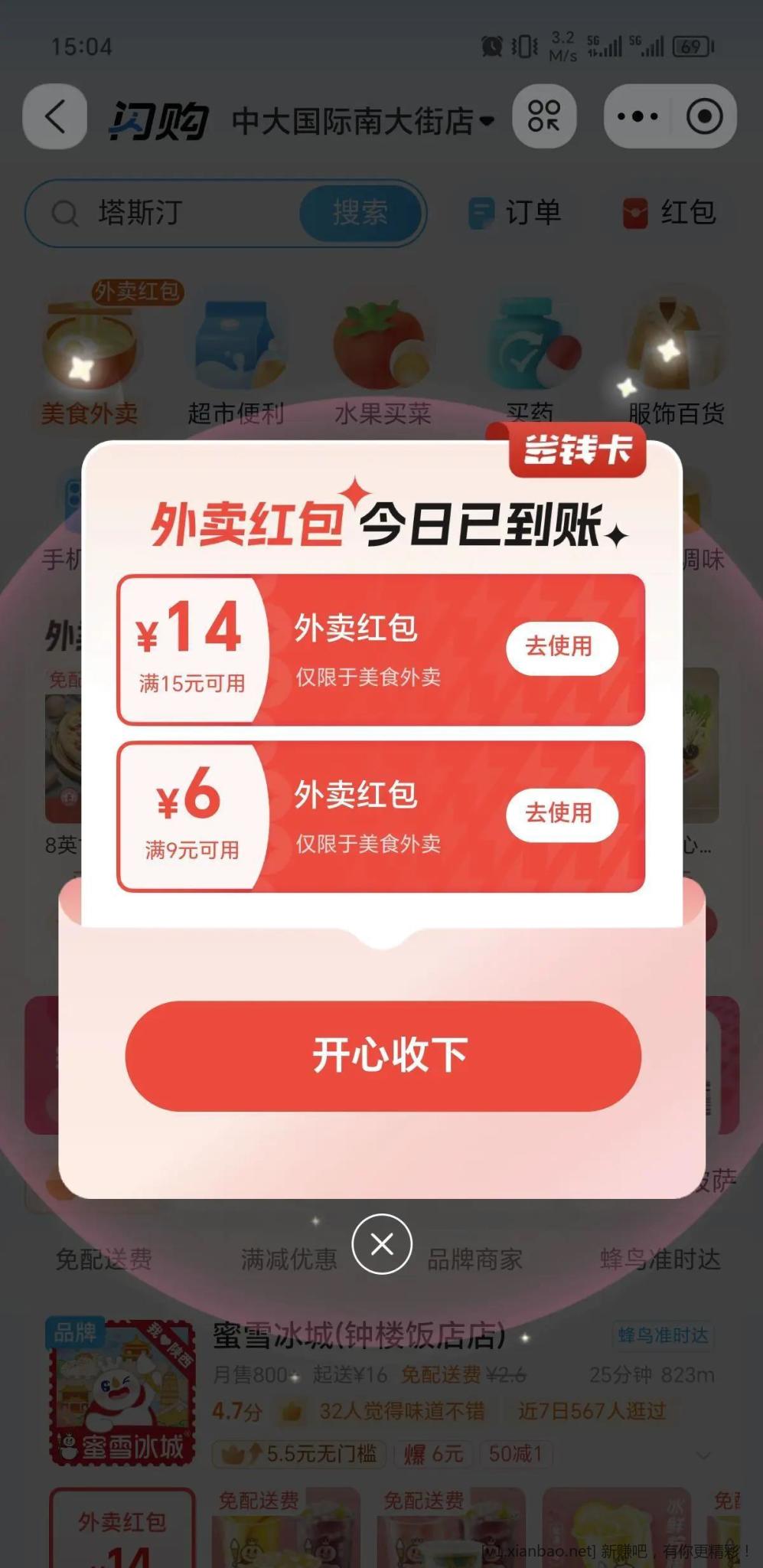Screen dimensions: 763x1568
Task: Open the mini program more-options menu
Action: coord(637,116)
